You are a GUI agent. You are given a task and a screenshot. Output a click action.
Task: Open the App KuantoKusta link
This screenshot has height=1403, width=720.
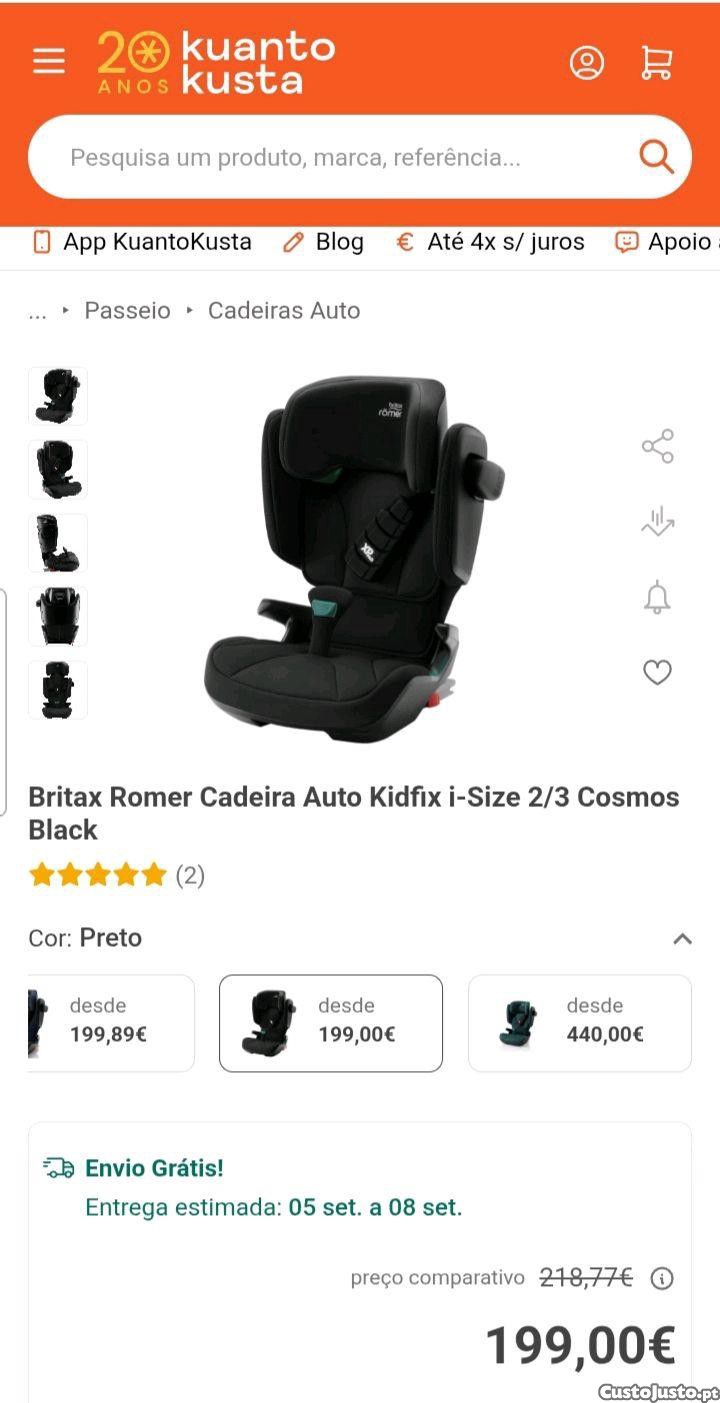(142, 242)
